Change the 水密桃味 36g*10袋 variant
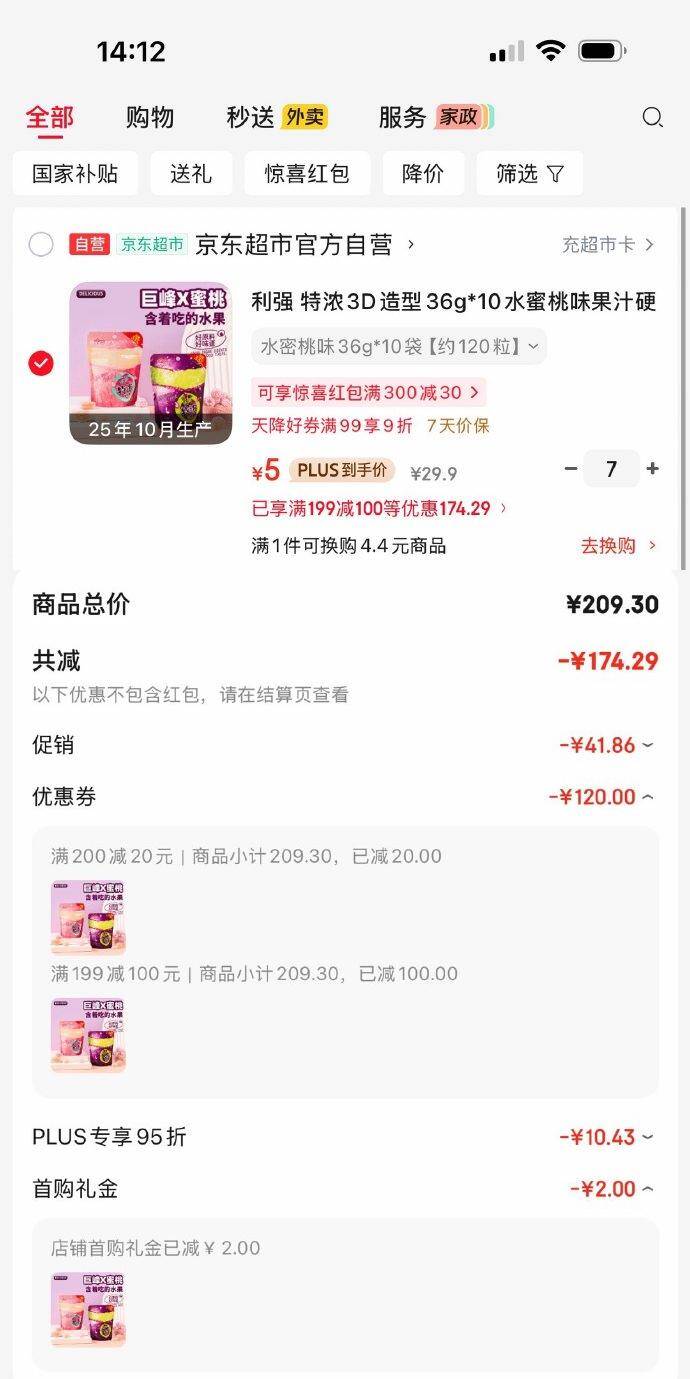 (x=398, y=346)
